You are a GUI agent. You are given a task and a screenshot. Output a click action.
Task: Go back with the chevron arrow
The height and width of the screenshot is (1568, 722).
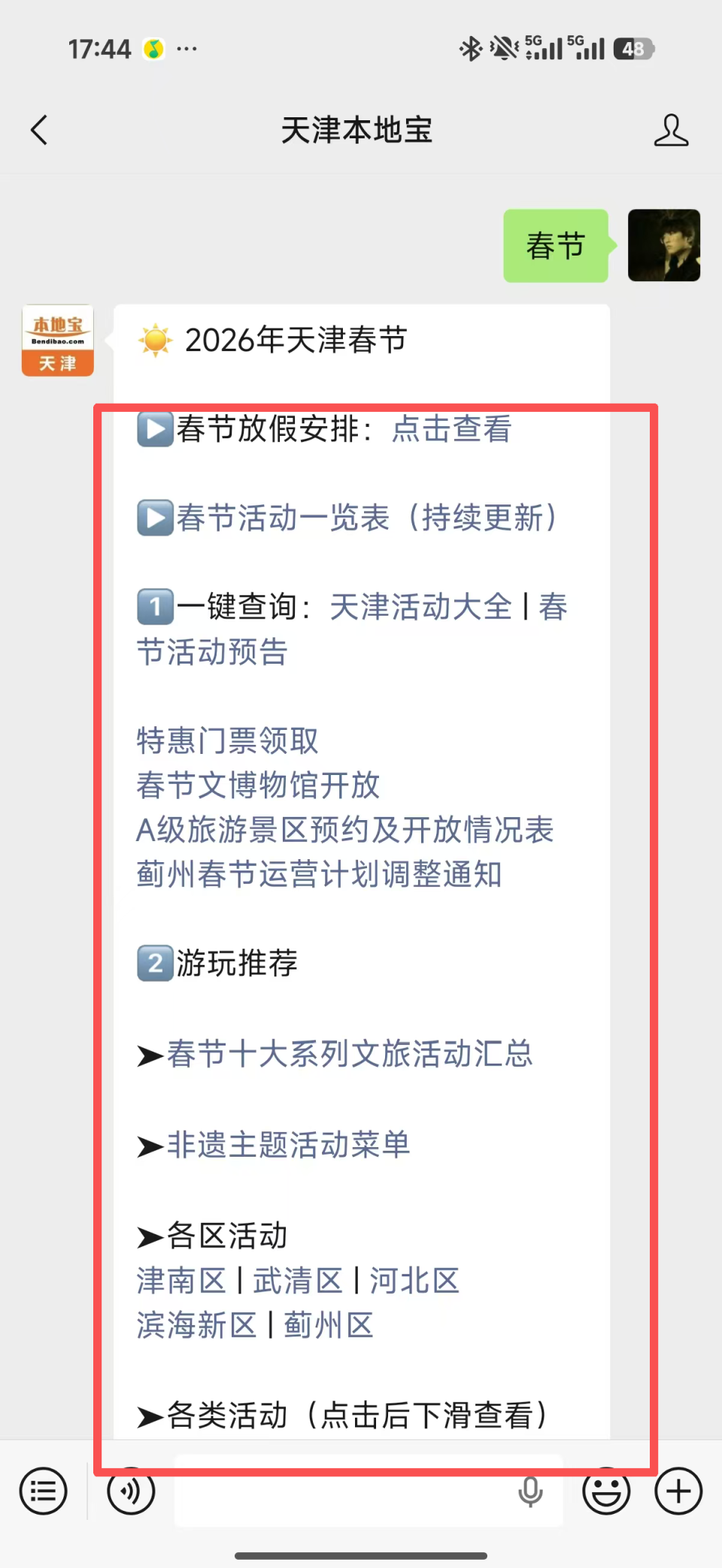point(39,129)
